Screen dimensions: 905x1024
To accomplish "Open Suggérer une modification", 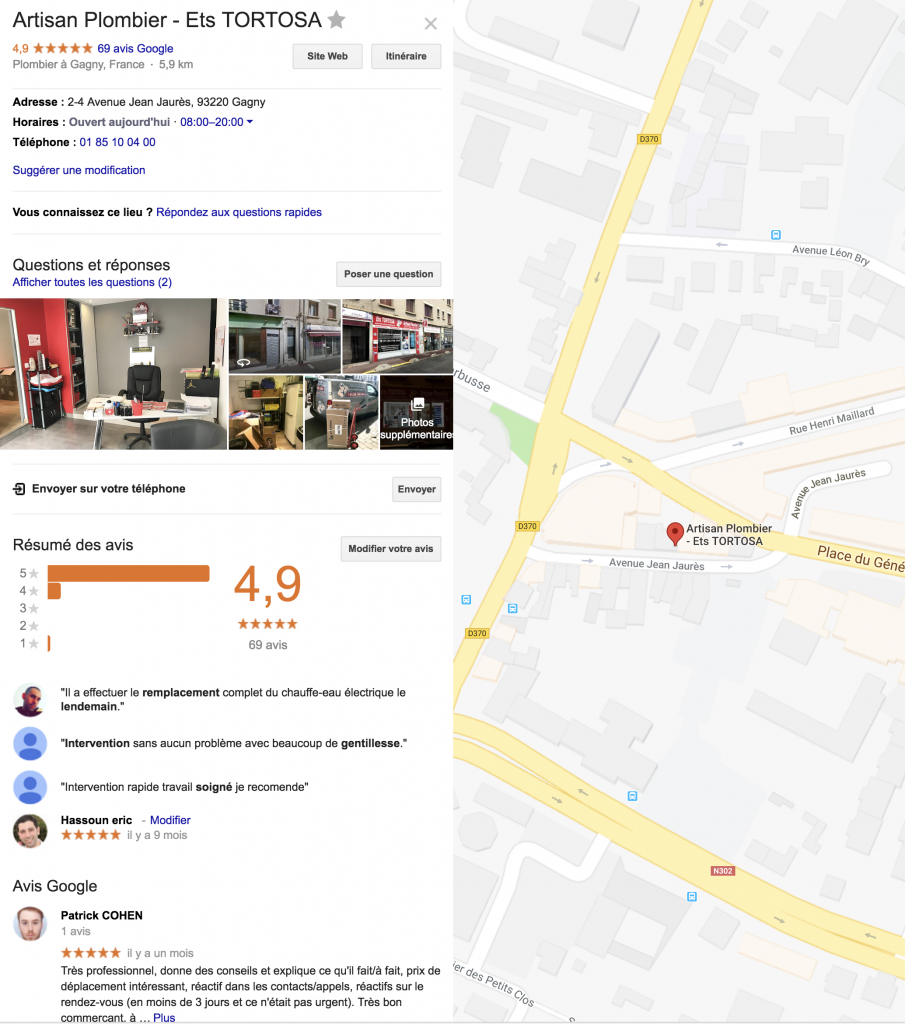I will [79, 170].
